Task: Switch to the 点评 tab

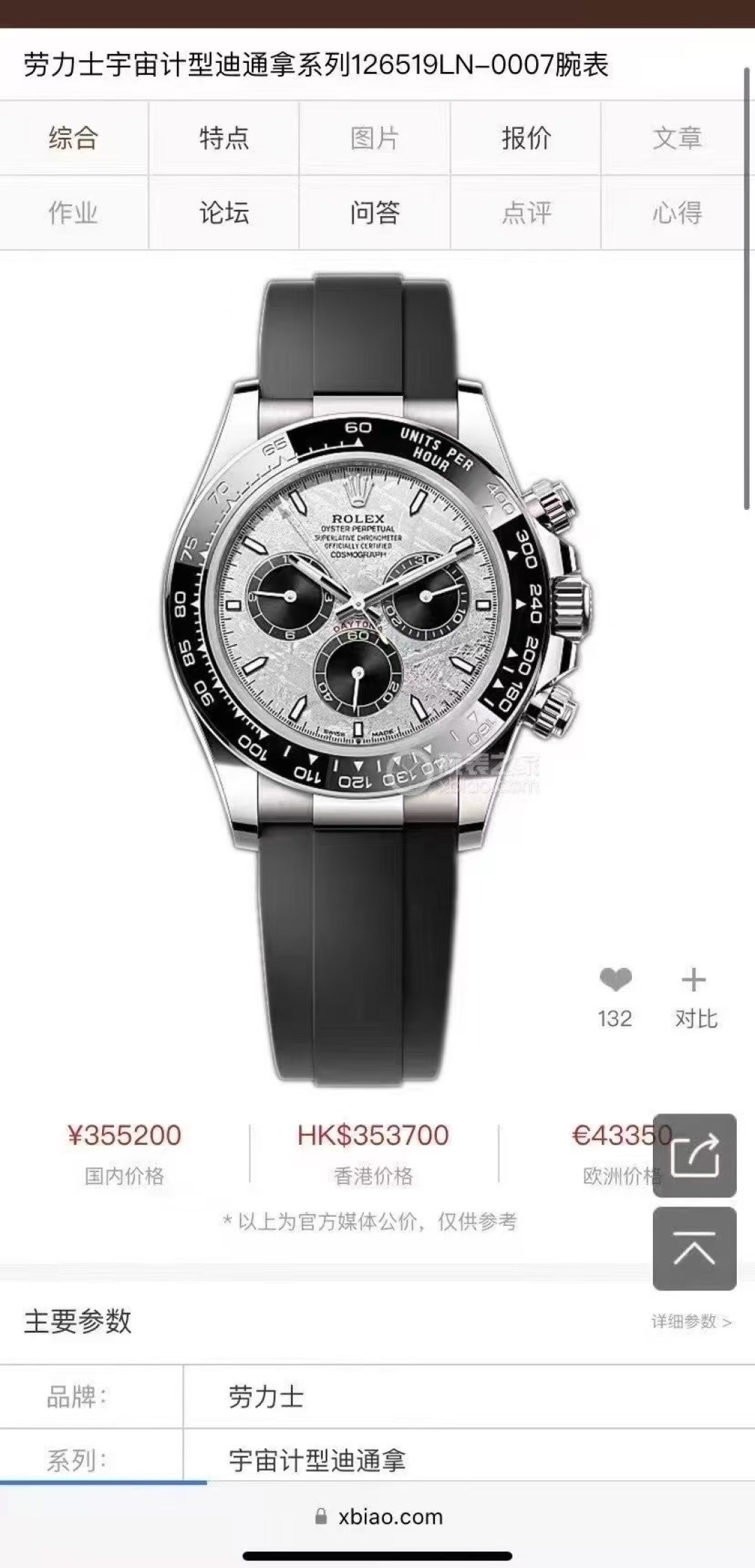Action: (526, 213)
